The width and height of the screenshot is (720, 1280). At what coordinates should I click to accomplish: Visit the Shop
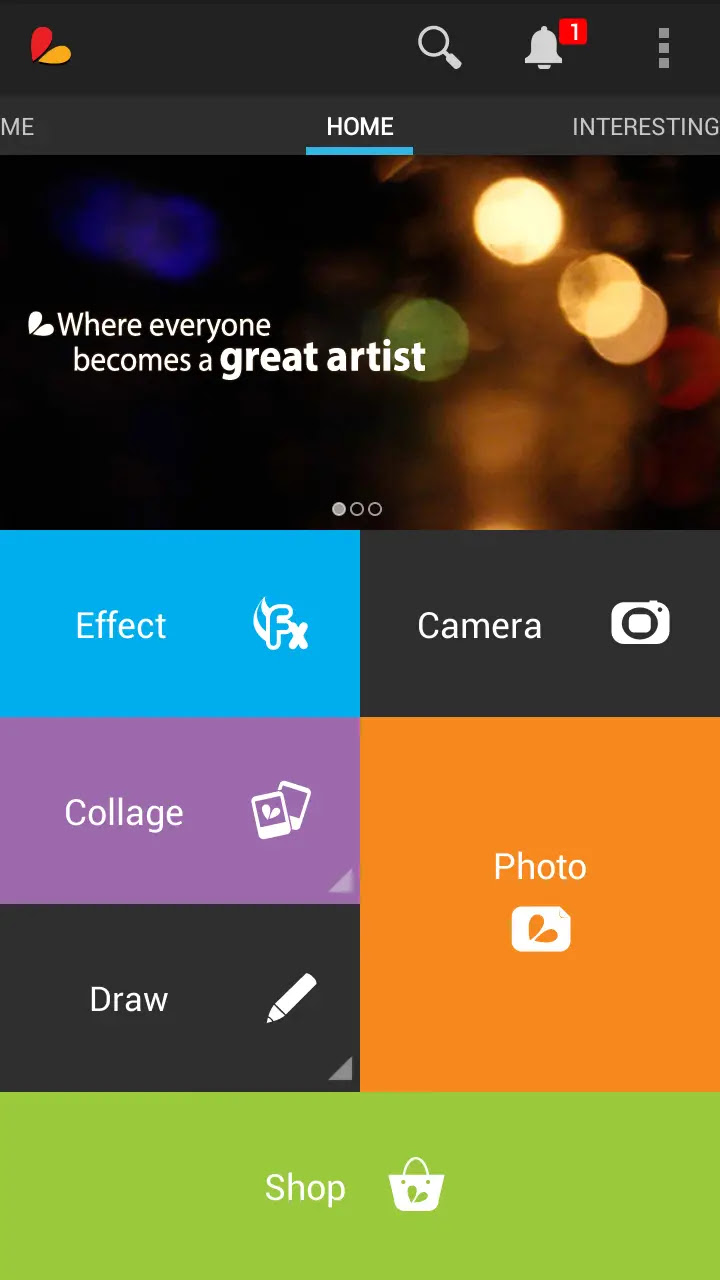pyautogui.click(x=360, y=1186)
